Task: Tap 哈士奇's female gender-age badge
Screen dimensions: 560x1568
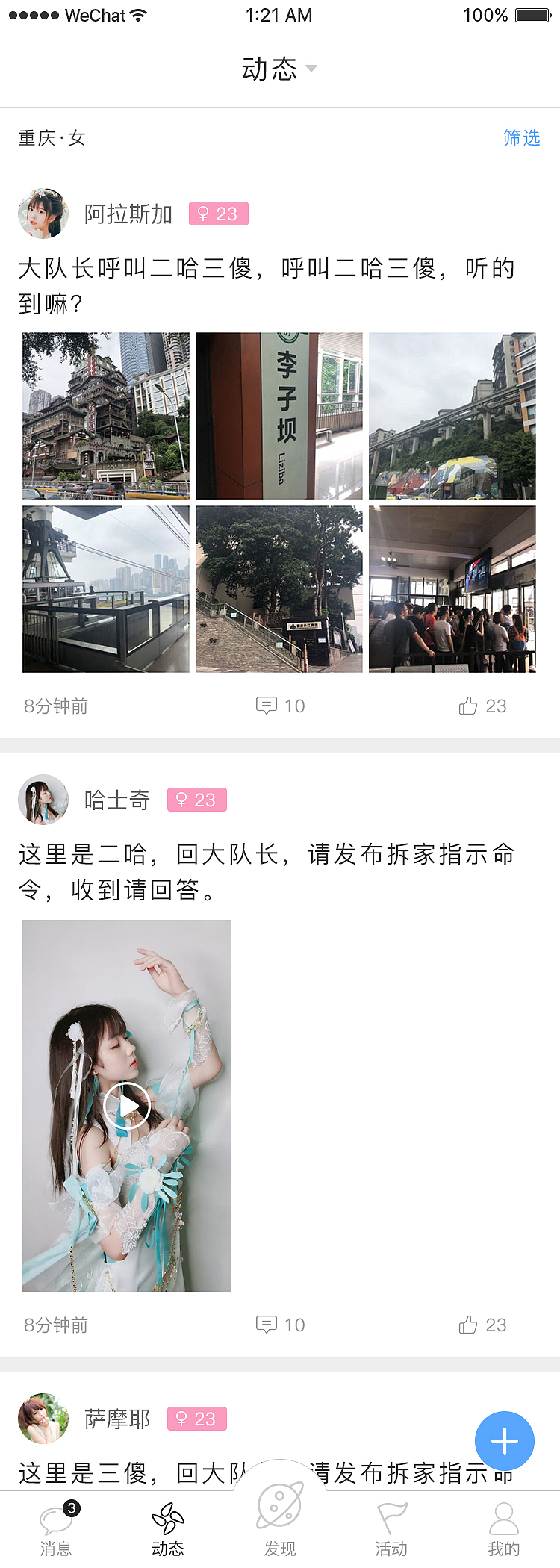Action: click(x=196, y=800)
